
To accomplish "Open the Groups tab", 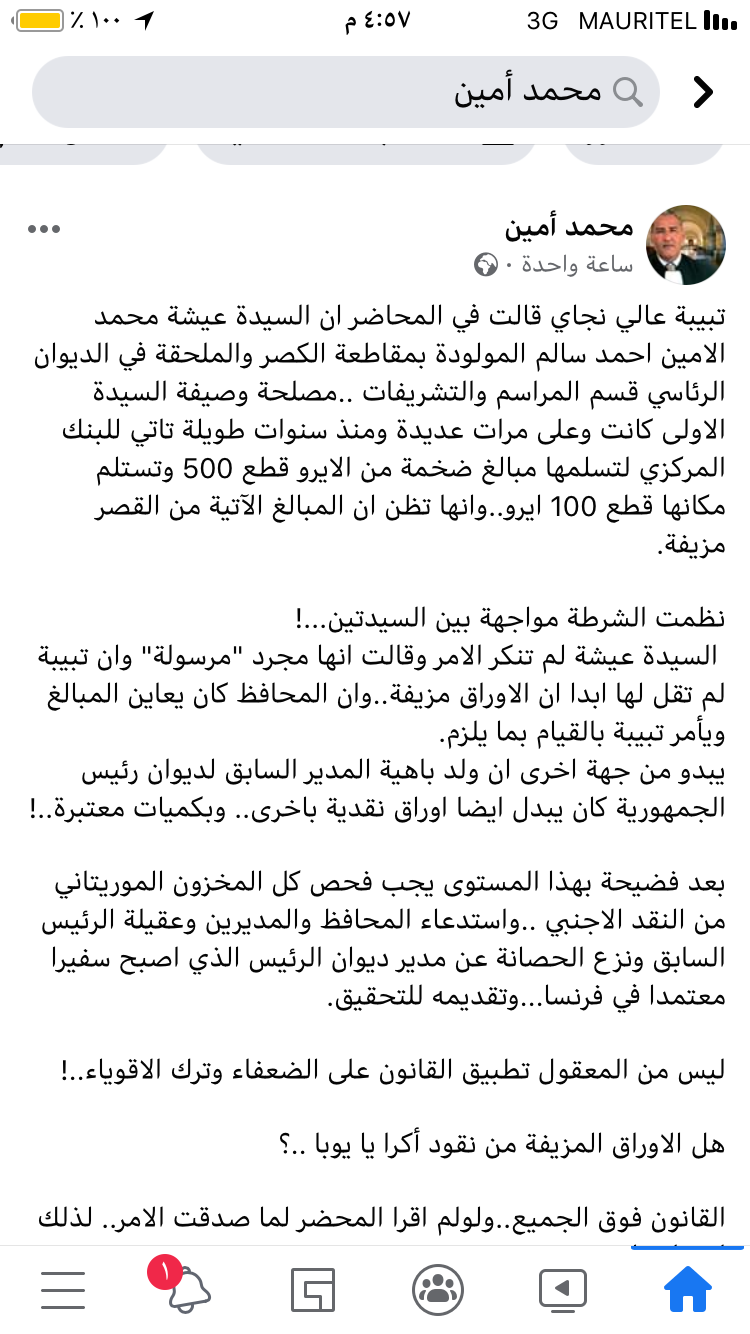I will [x=438, y=1290].
